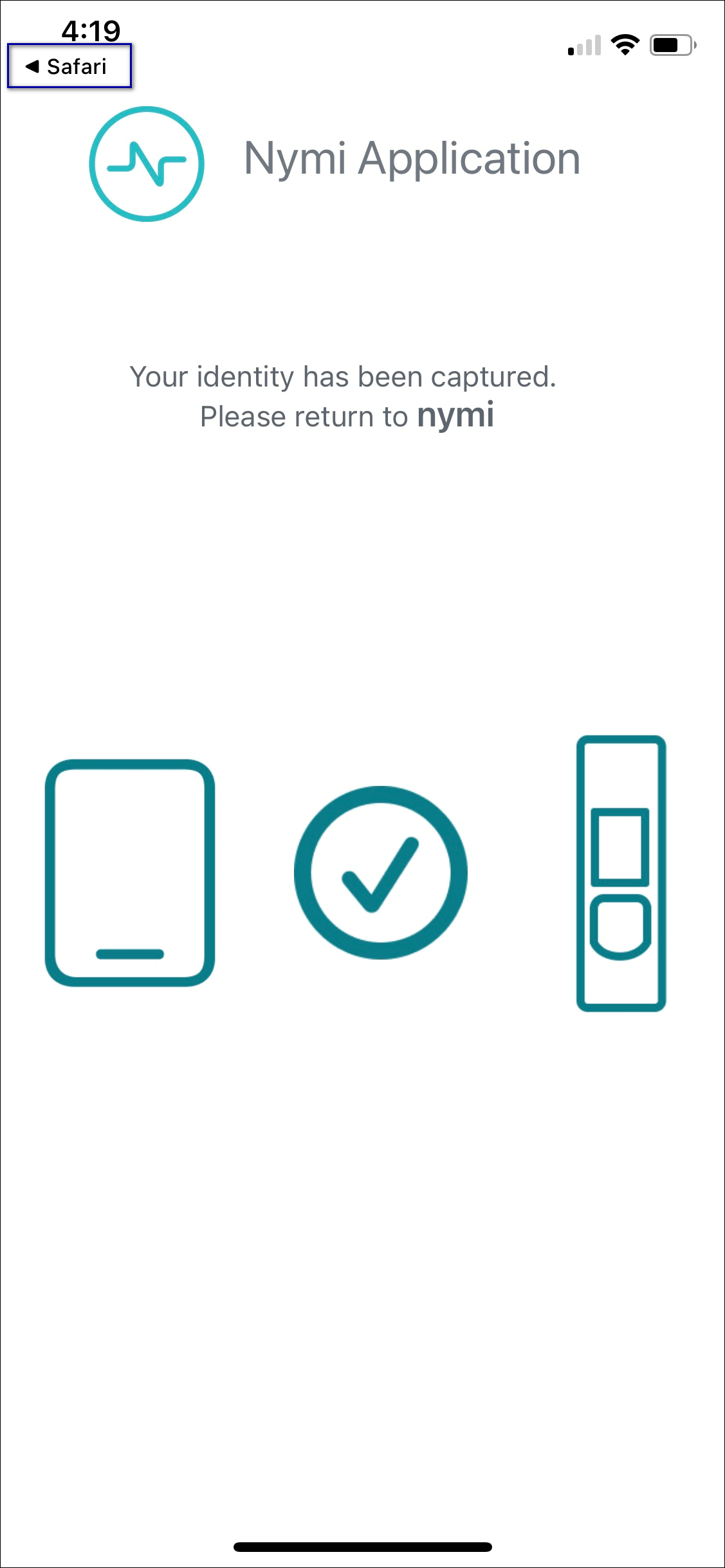Screen dimensions: 725x1568
Task: Return to Safari via back link
Action: point(67,66)
